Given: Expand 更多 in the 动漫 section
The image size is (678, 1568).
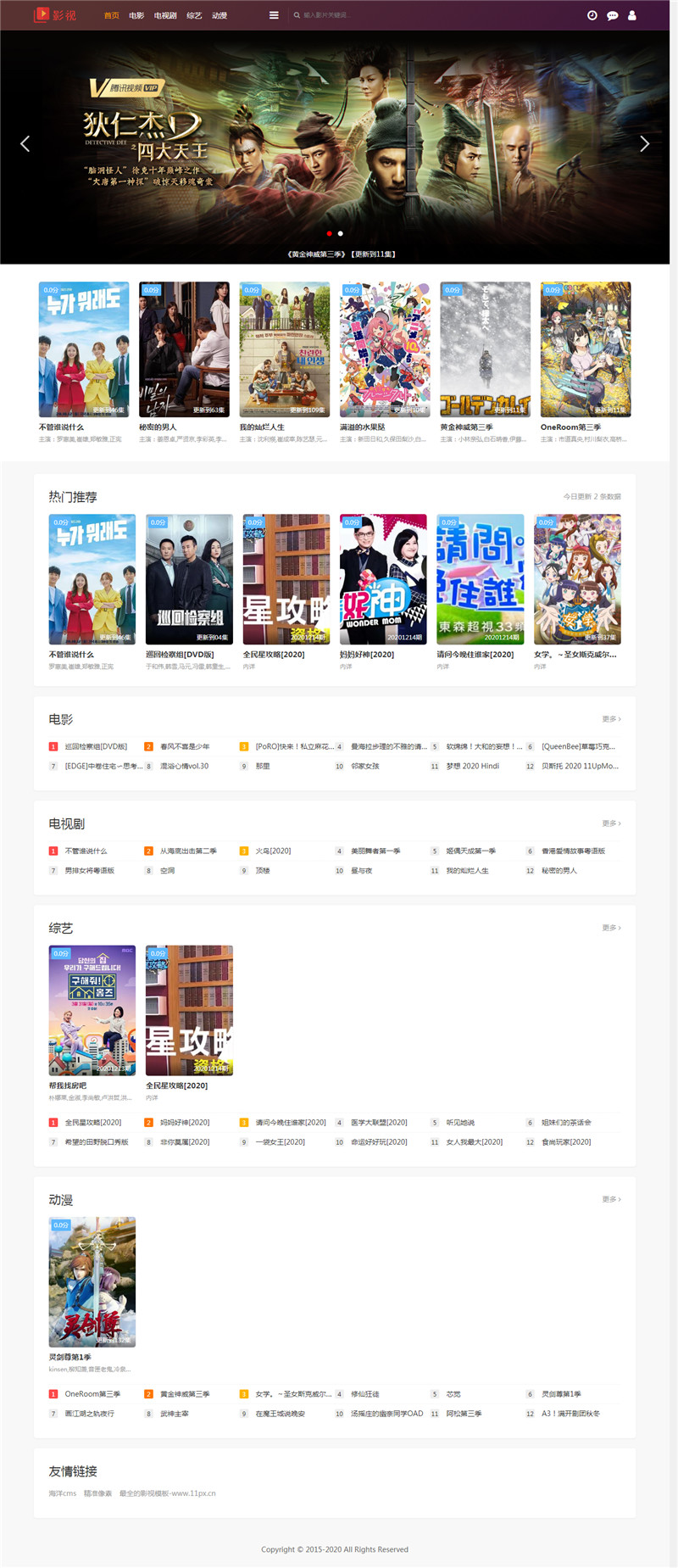Looking at the screenshot, I should (609, 1199).
